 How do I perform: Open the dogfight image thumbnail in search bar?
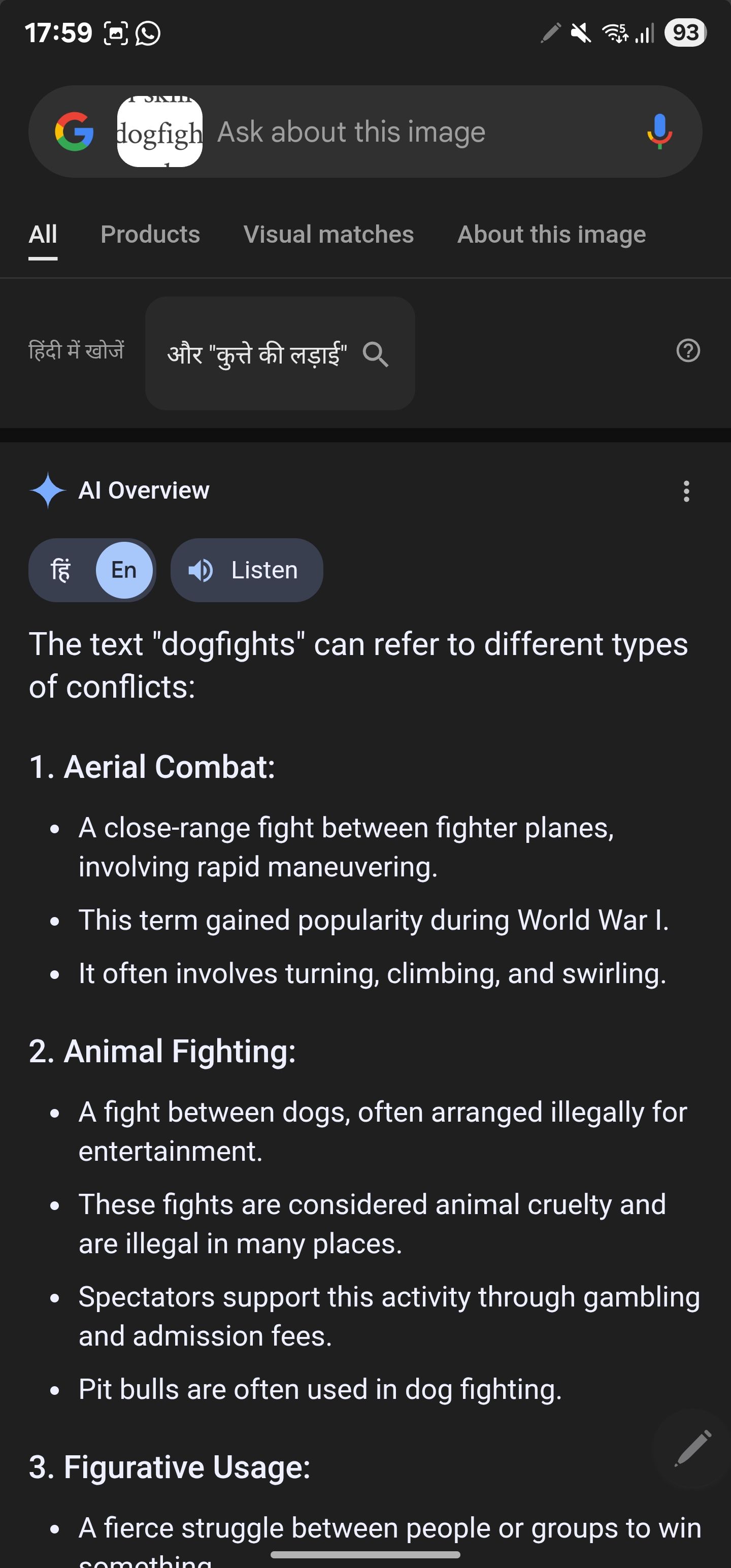(x=159, y=132)
